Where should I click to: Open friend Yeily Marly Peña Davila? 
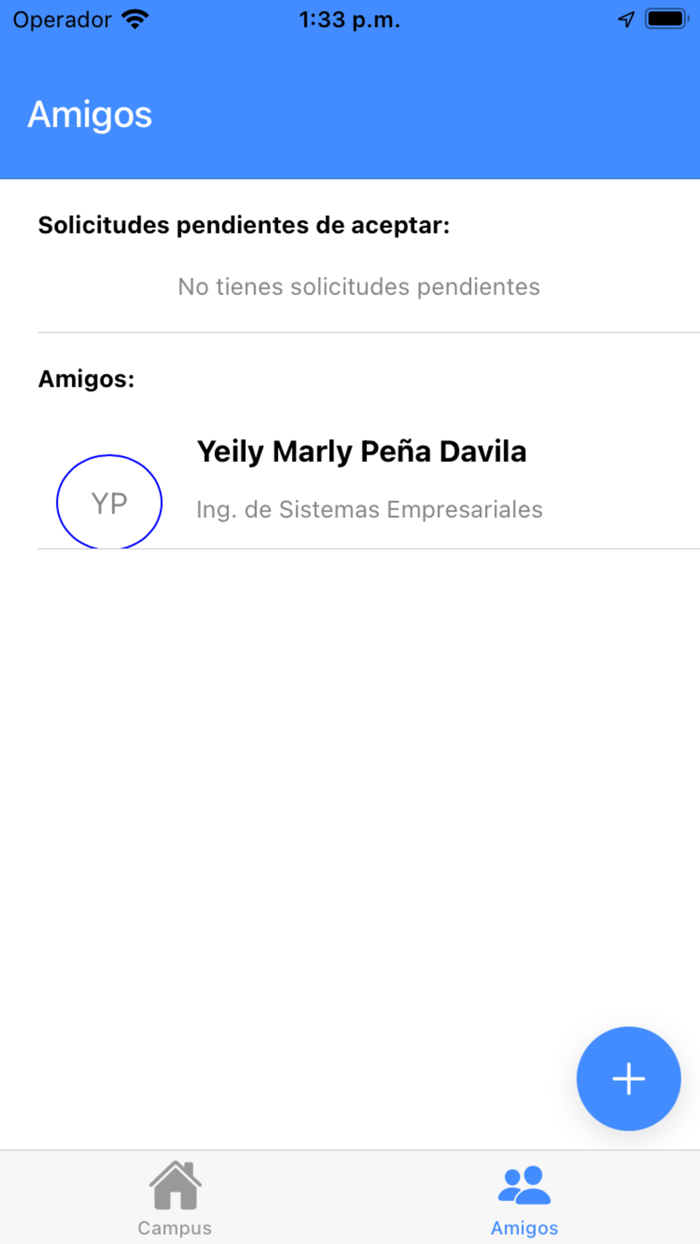pos(361,480)
